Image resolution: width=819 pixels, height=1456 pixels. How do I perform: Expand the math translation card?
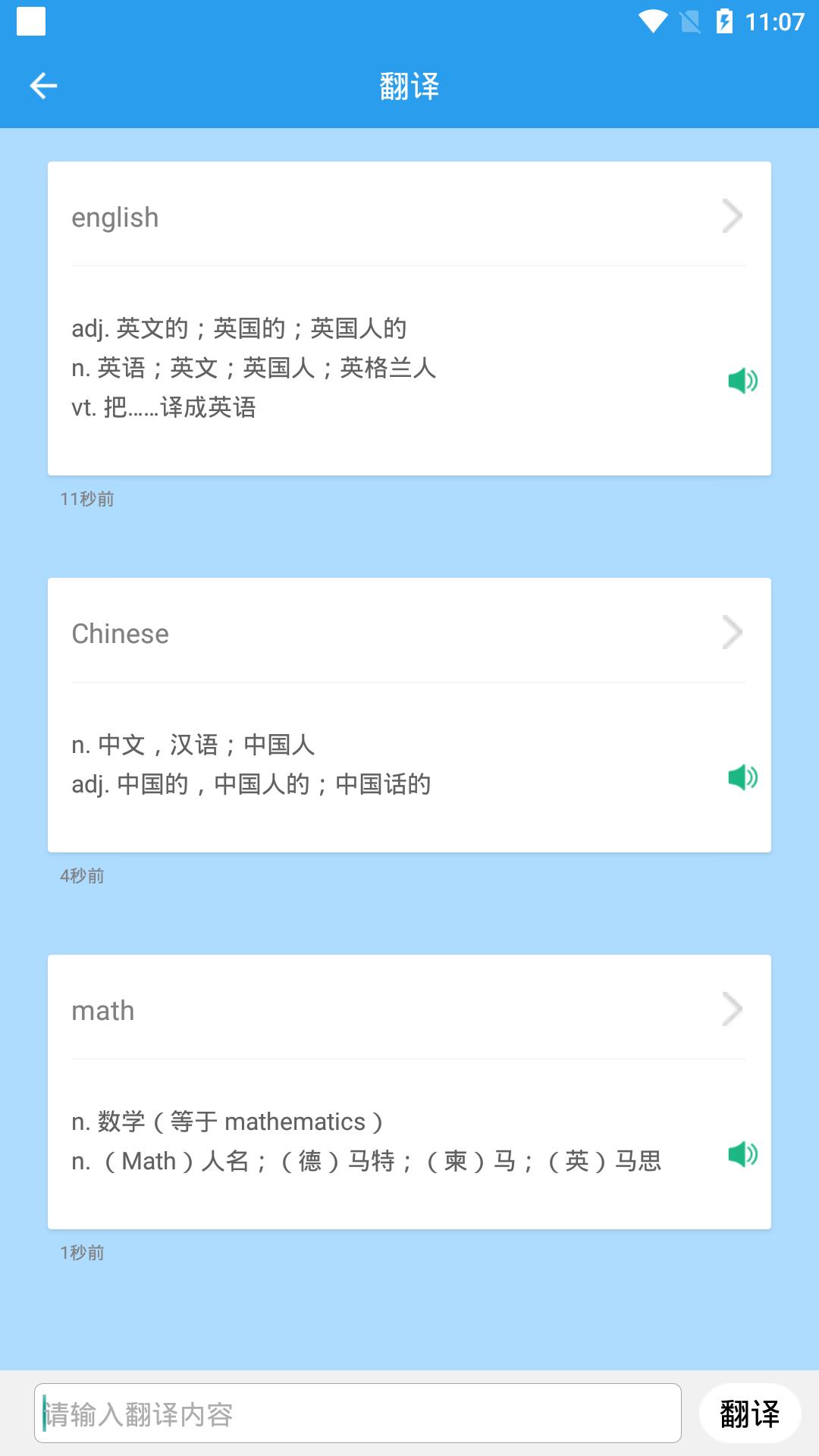point(731,1009)
